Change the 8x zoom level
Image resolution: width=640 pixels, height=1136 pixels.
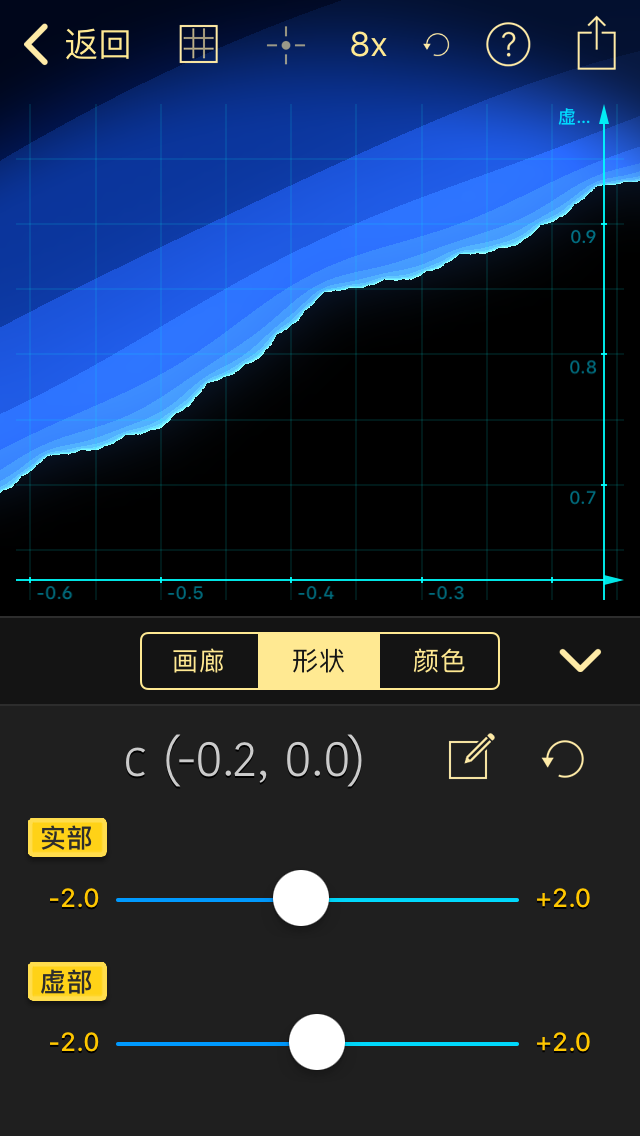coord(368,45)
